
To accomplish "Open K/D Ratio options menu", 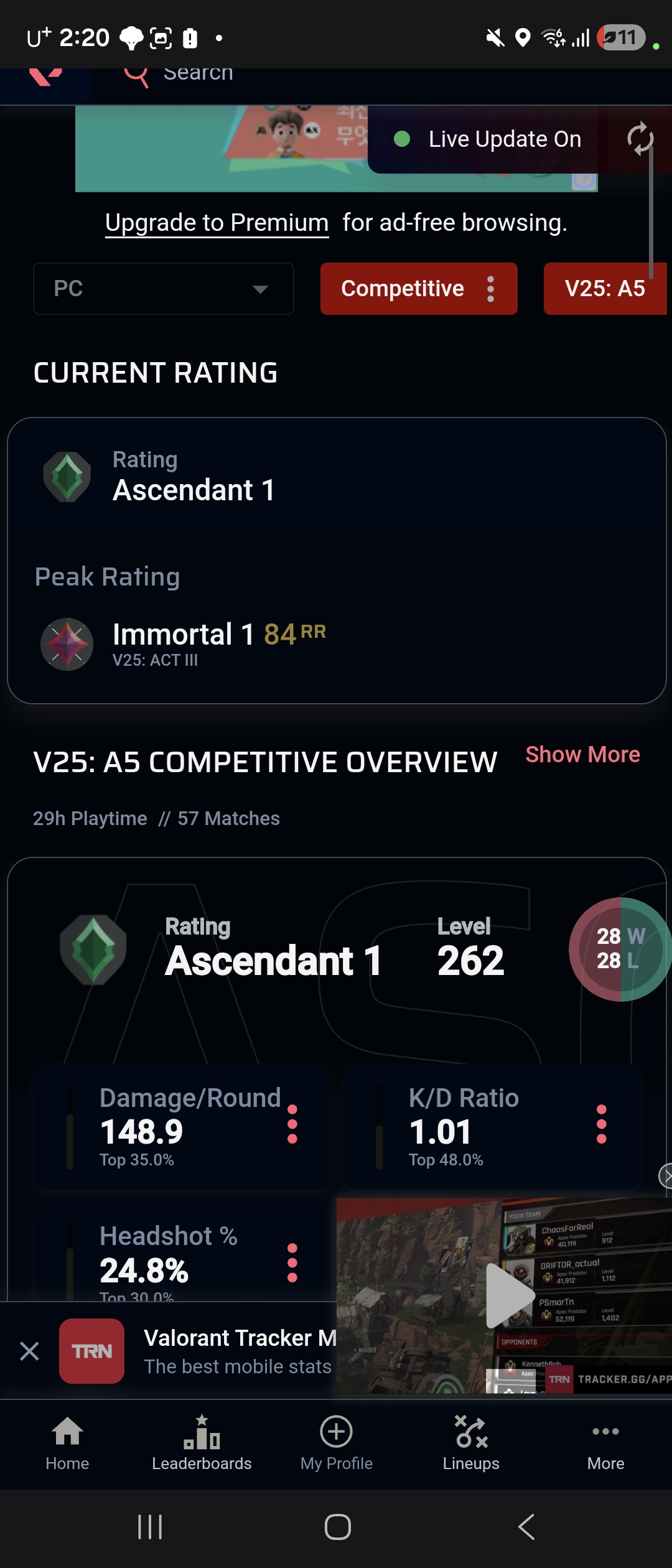I will pyautogui.click(x=601, y=1124).
